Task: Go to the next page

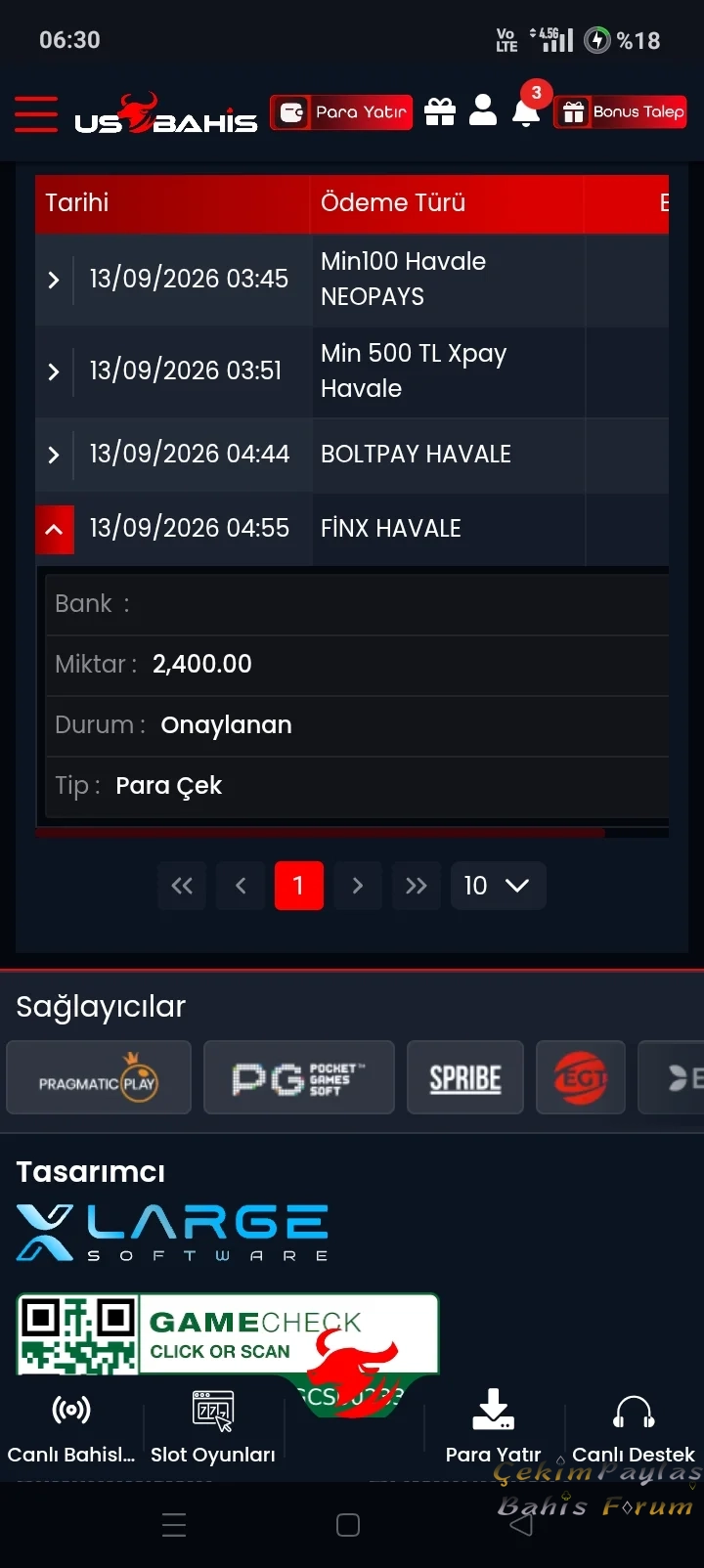Action: (x=358, y=886)
